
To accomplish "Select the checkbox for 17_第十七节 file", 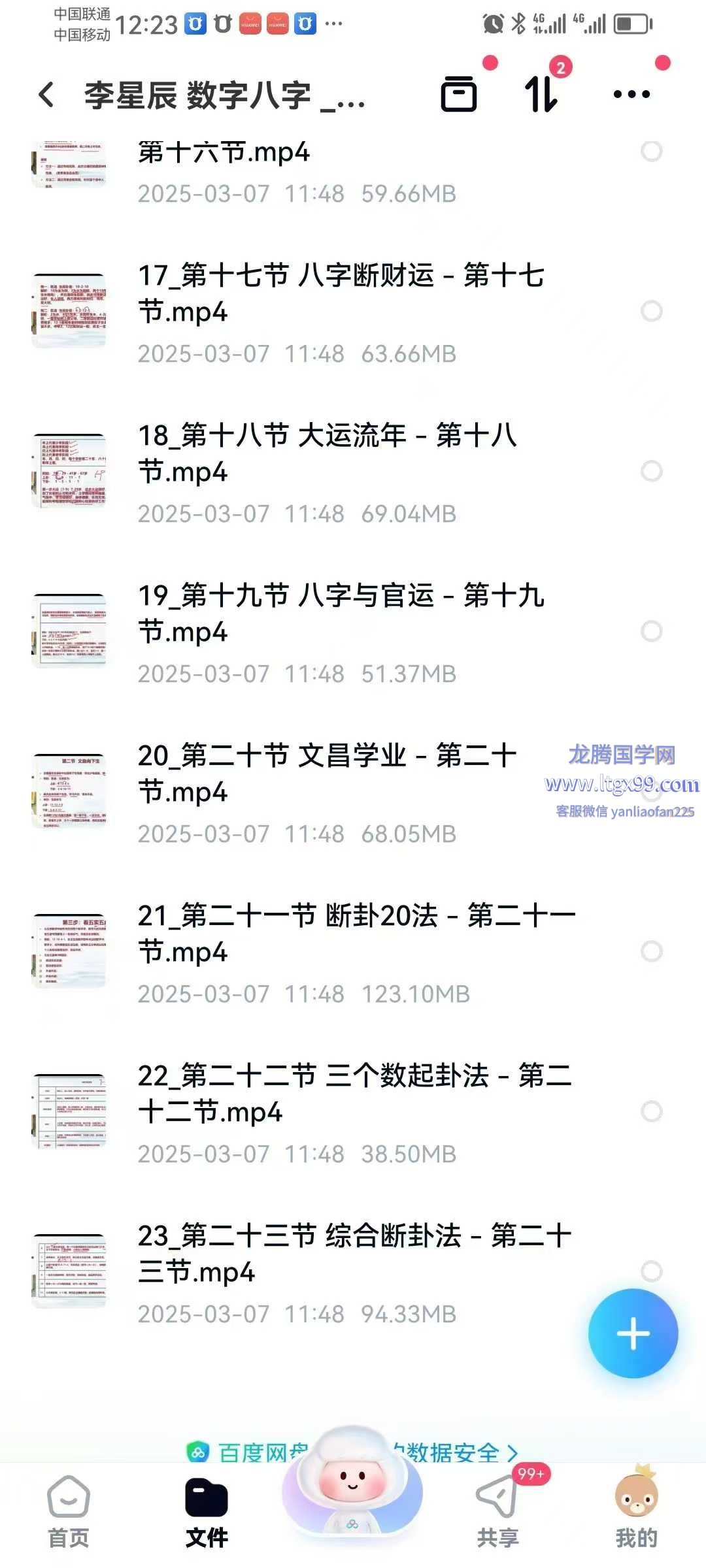I will (x=651, y=311).
